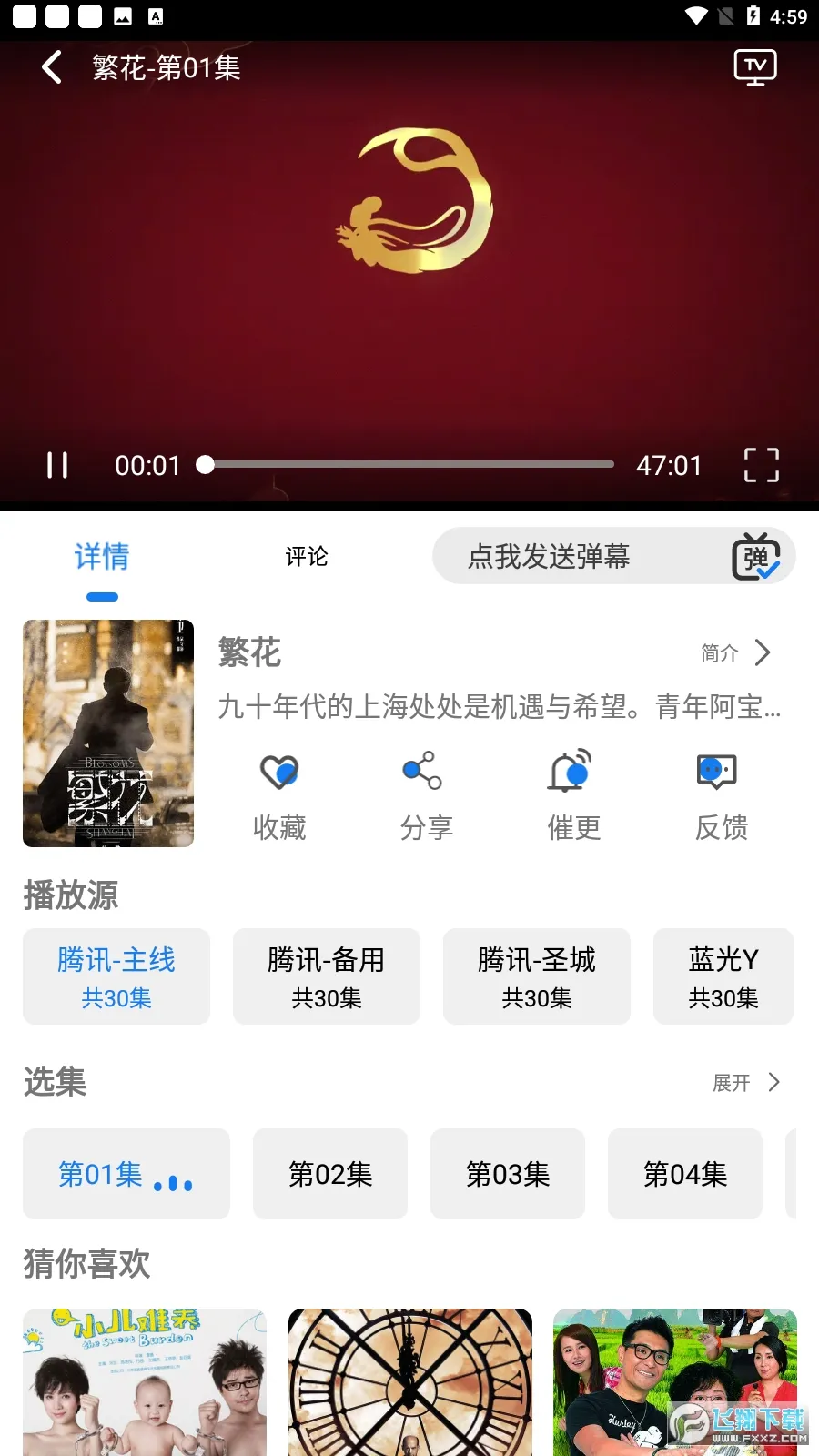
Task: Play episode 第03集
Action: pyautogui.click(x=507, y=1174)
